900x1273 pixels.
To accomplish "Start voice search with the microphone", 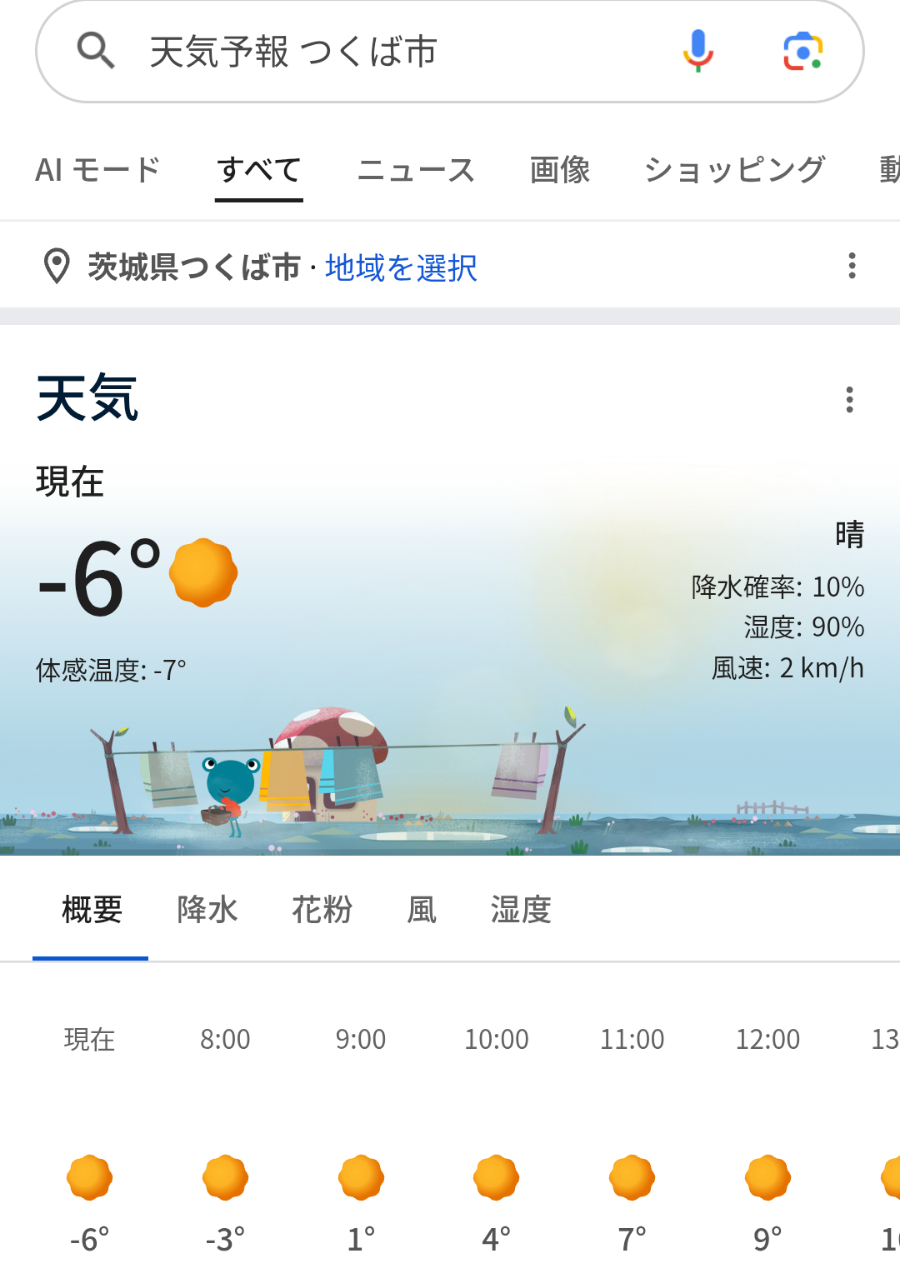I will tap(698, 50).
